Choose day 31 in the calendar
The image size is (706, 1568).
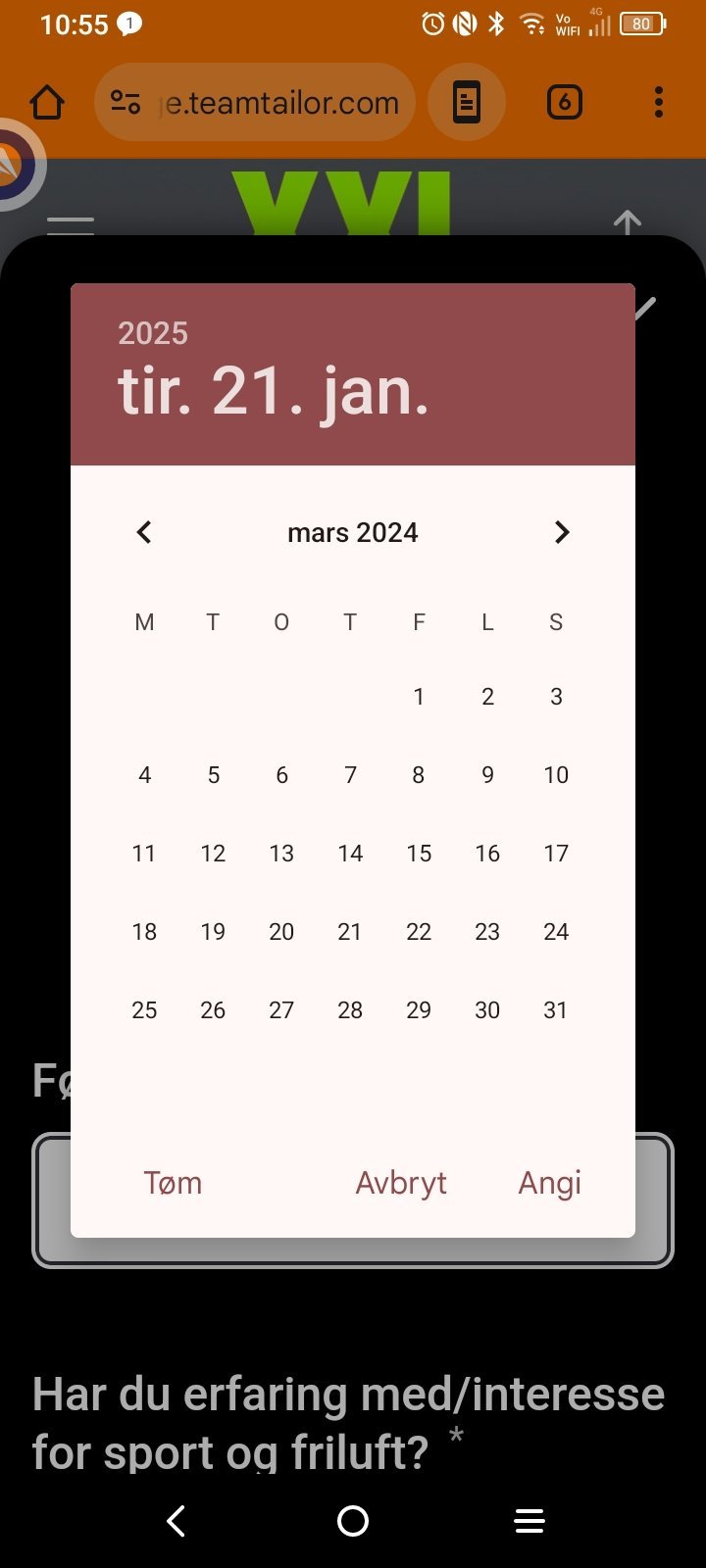point(556,1010)
